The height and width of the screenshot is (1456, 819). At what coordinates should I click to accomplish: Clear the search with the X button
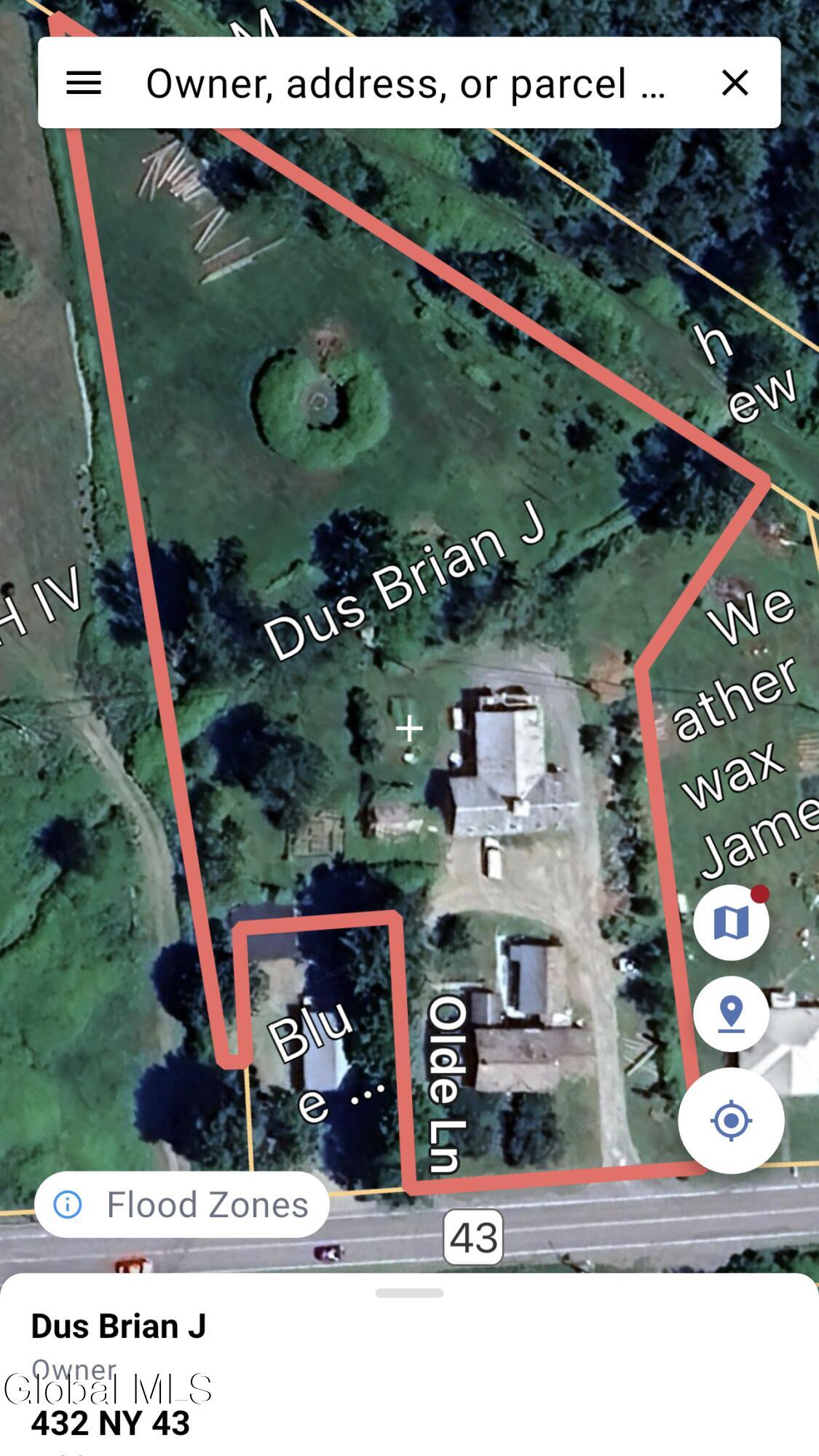[735, 83]
